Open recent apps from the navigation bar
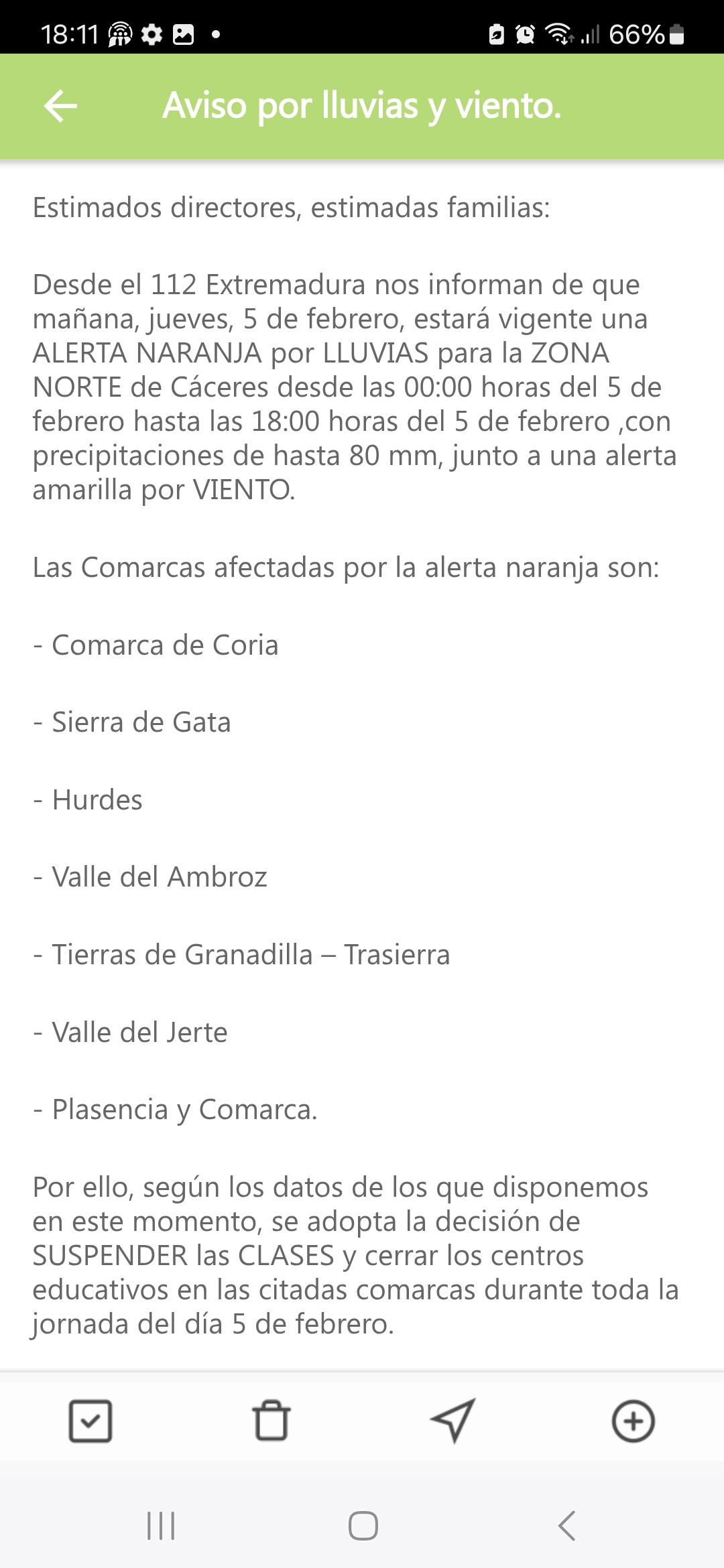The height and width of the screenshot is (1568, 724). coord(161,1526)
